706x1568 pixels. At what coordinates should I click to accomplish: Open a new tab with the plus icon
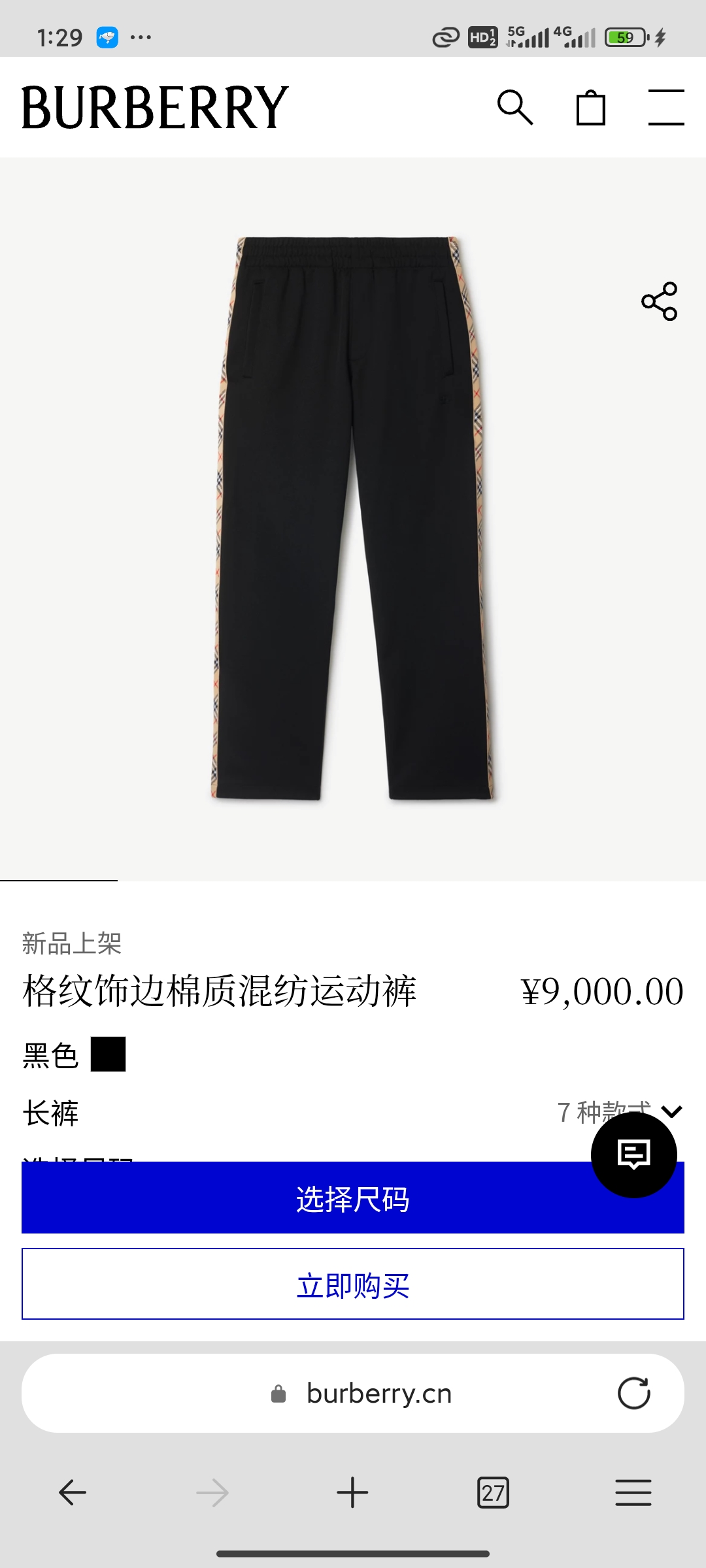tap(352, 1492)
